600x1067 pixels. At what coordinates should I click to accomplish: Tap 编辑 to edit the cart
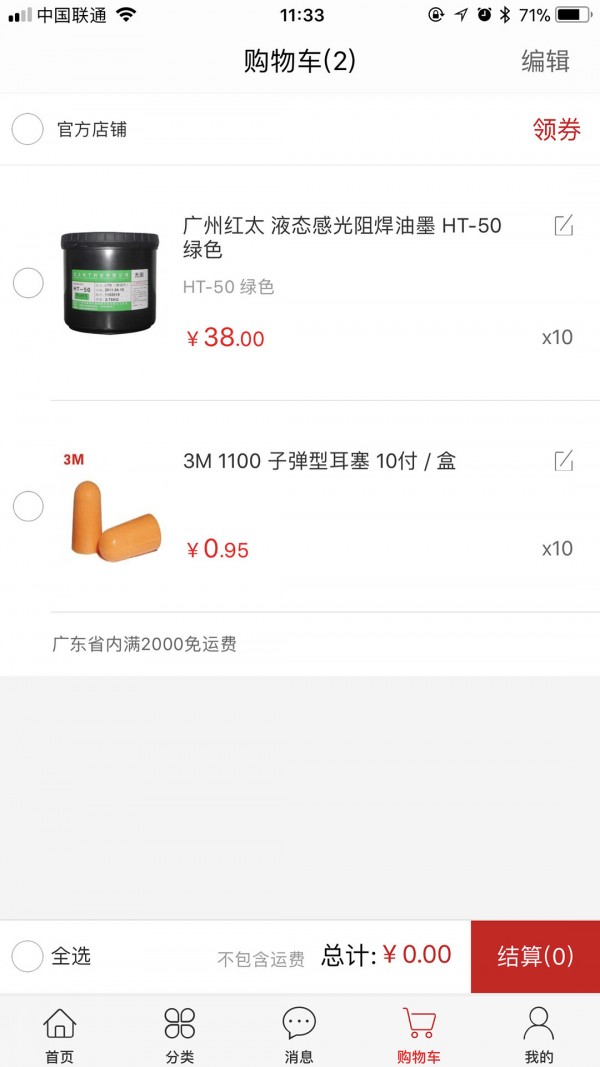[545, 61]
